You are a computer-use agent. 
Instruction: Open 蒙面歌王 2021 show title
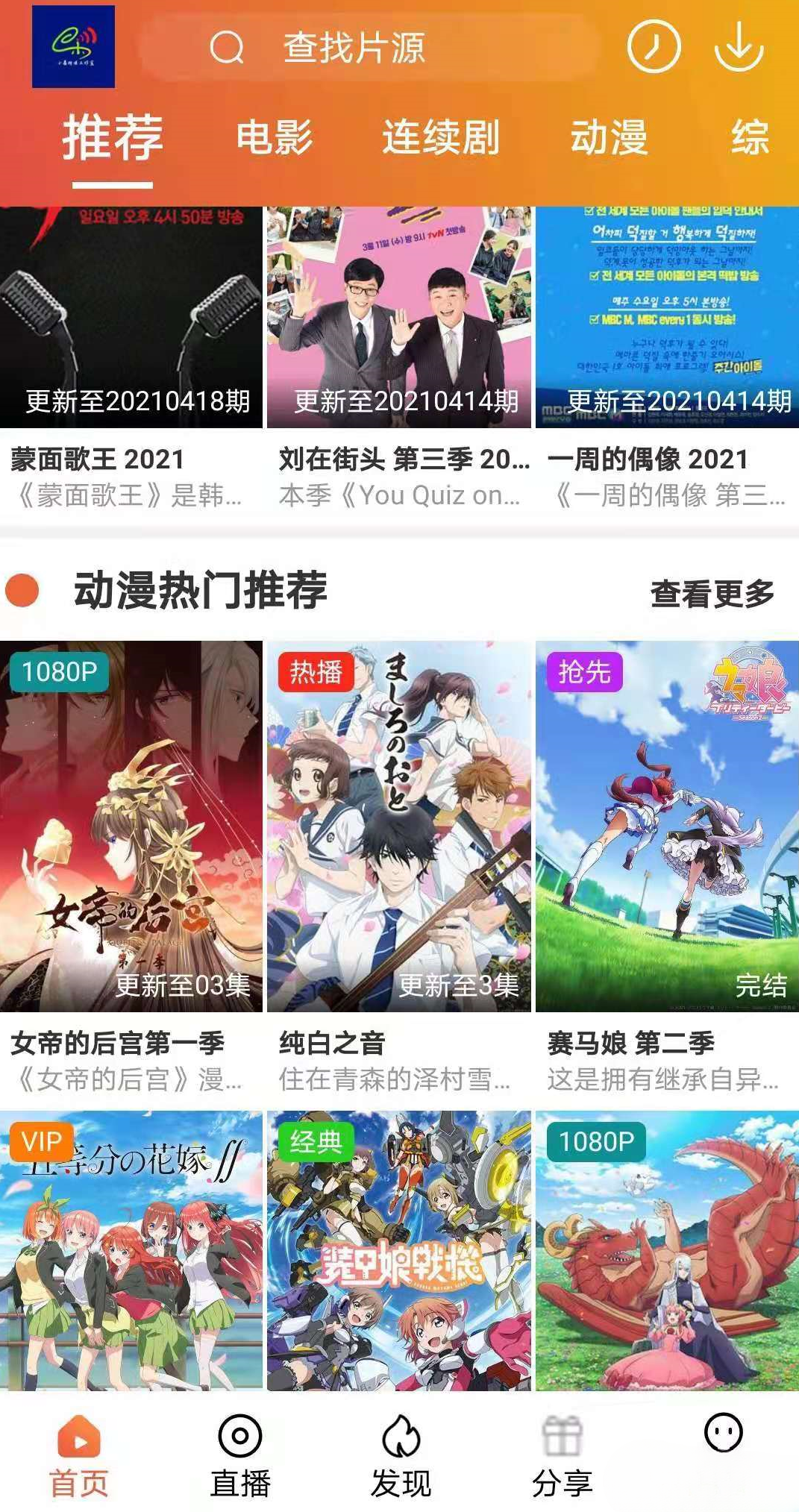97,460
